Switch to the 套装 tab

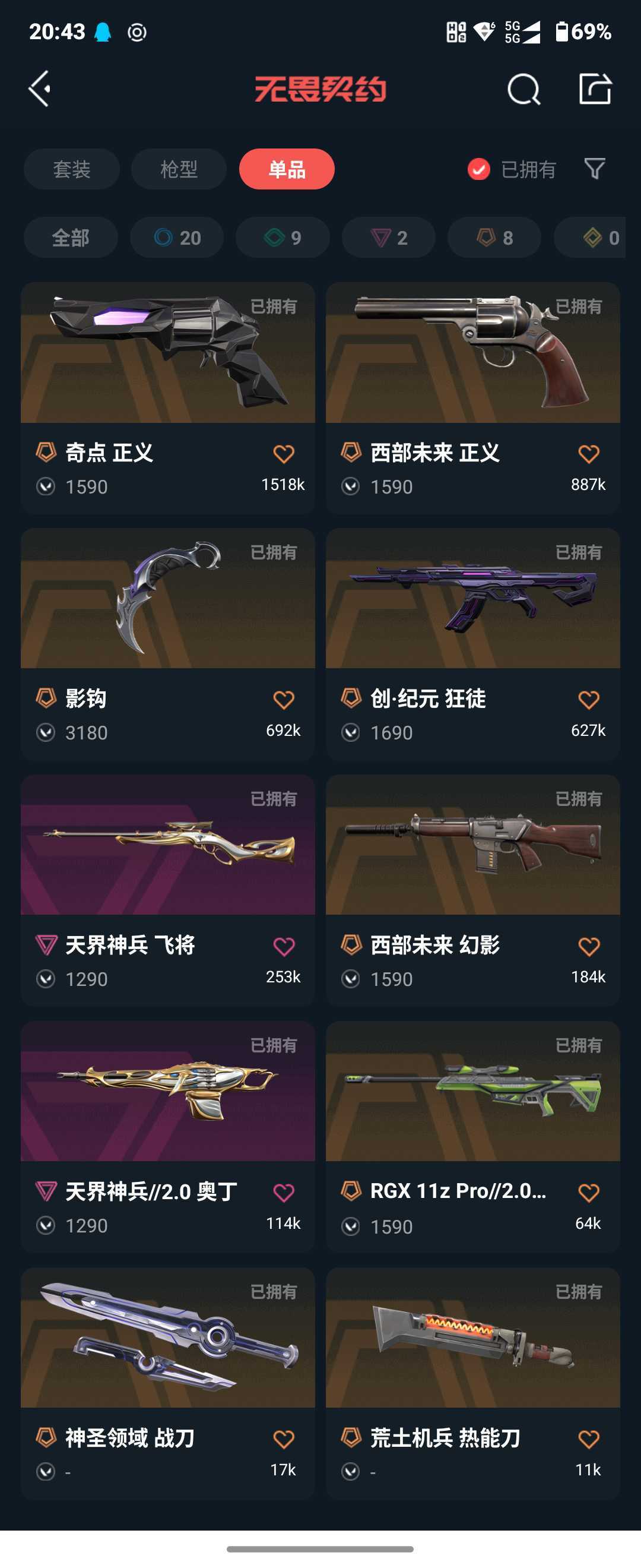[72, 169]
